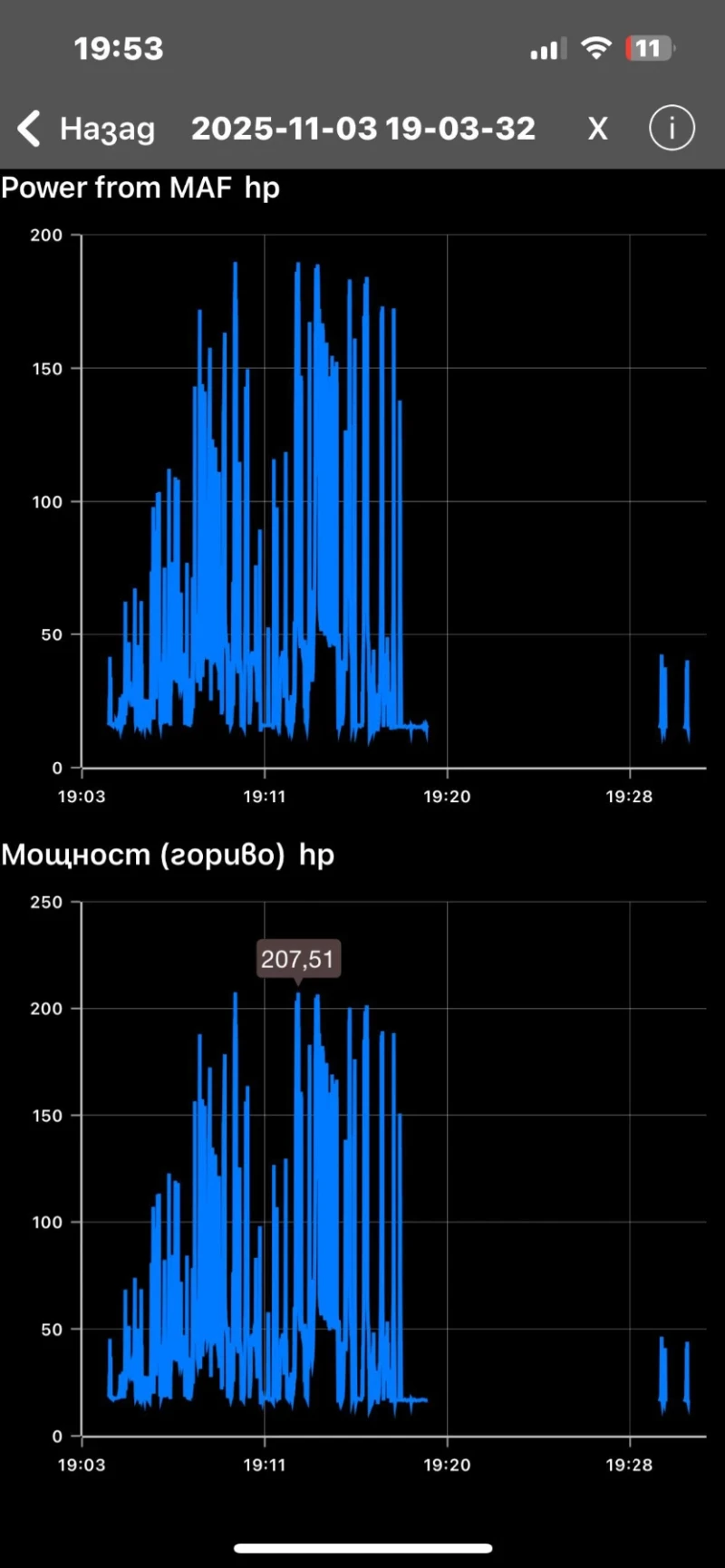Tap the X button in the header
This screenshot has height=1568, width=725.
(x=597, y=129)
